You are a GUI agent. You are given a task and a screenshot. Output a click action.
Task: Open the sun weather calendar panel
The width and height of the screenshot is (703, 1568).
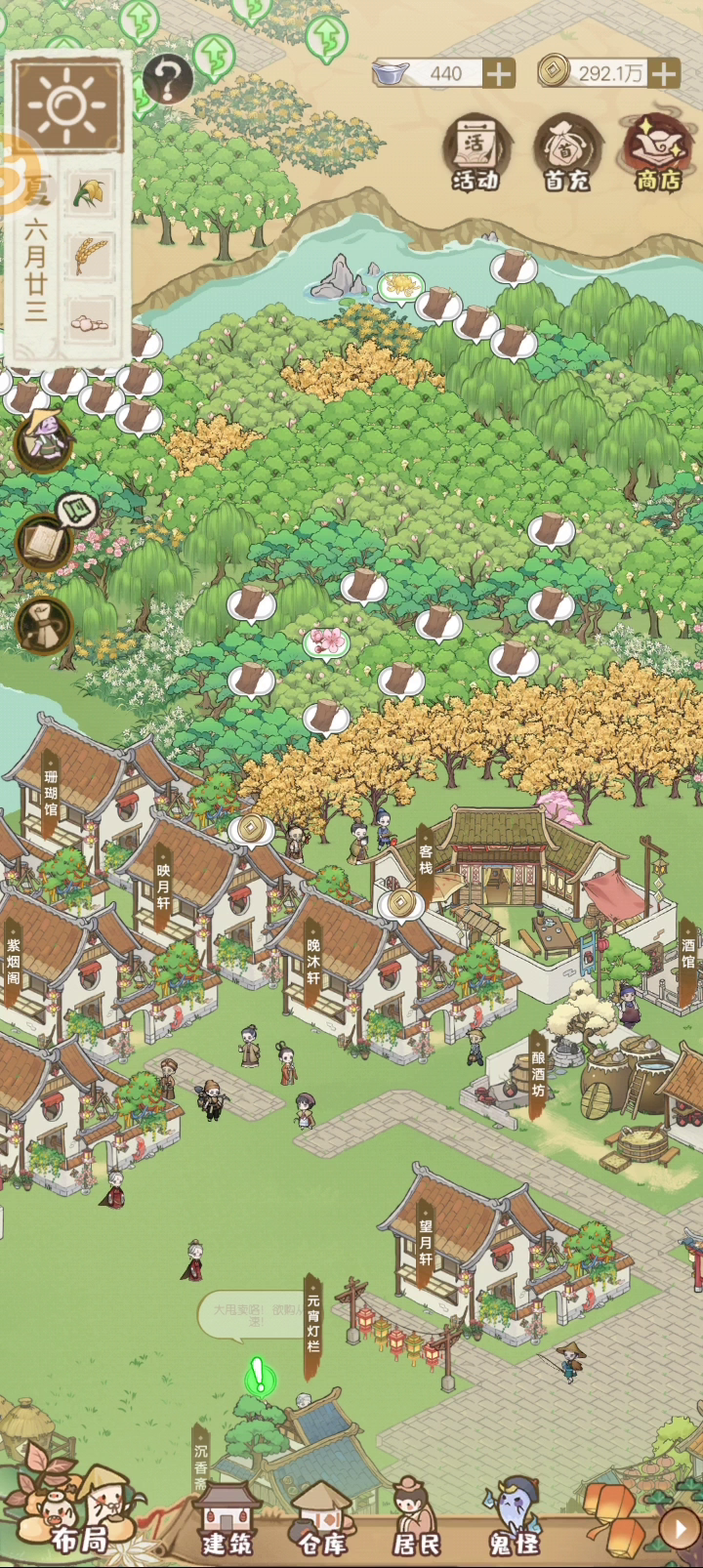66,103
